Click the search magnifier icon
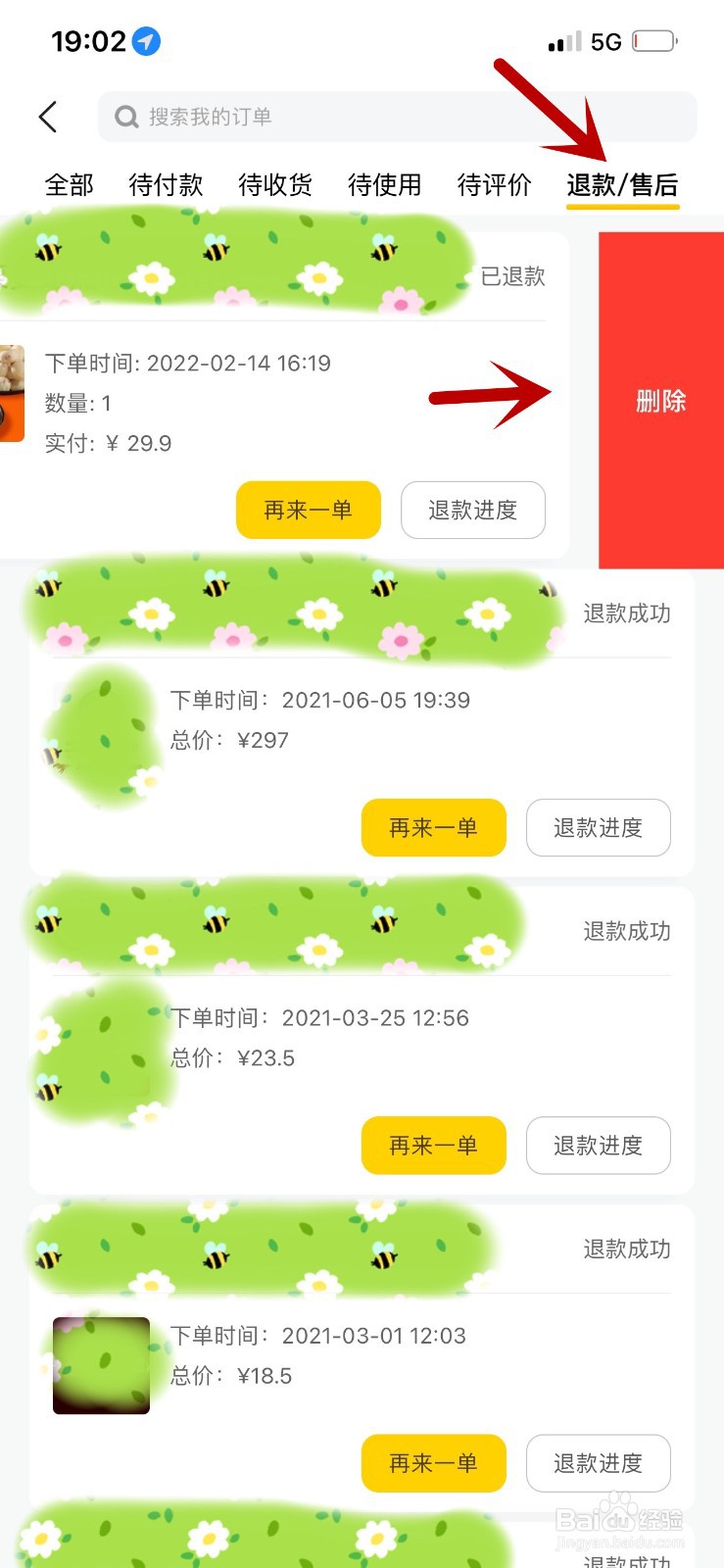 125,116
